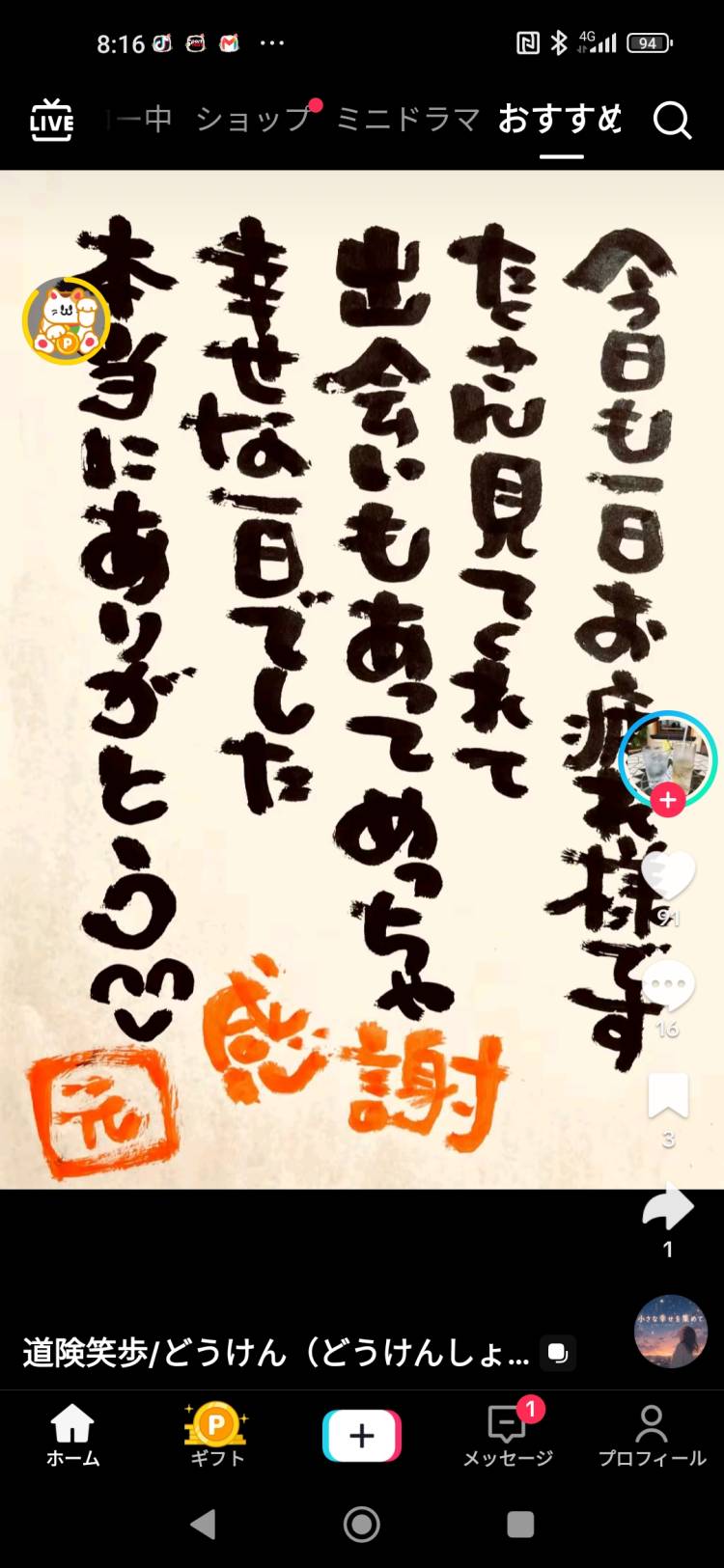Share this video with the arrow
Screen dimensions: 724x1568
(668, 1207)
